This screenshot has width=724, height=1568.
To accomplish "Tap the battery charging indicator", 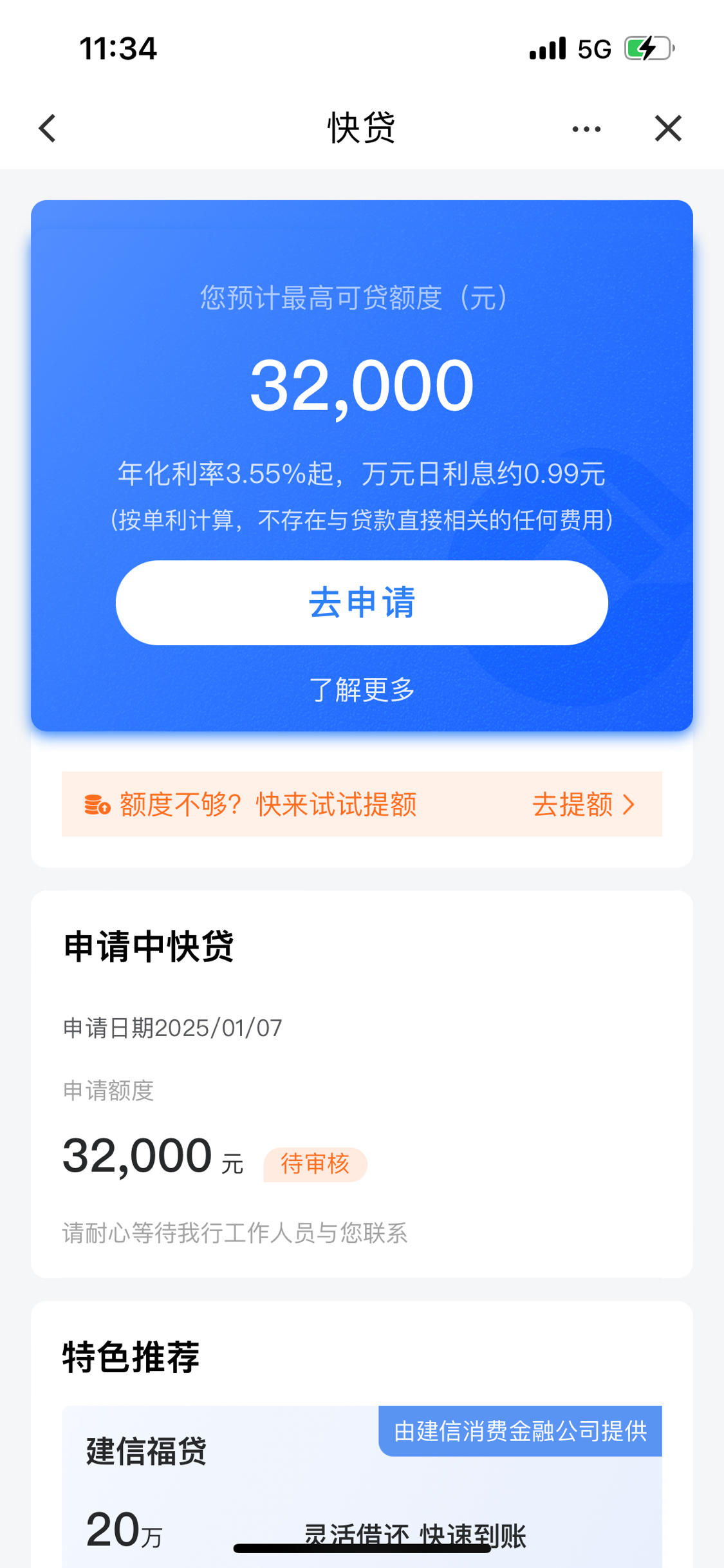I will click(x=645, y=49).
